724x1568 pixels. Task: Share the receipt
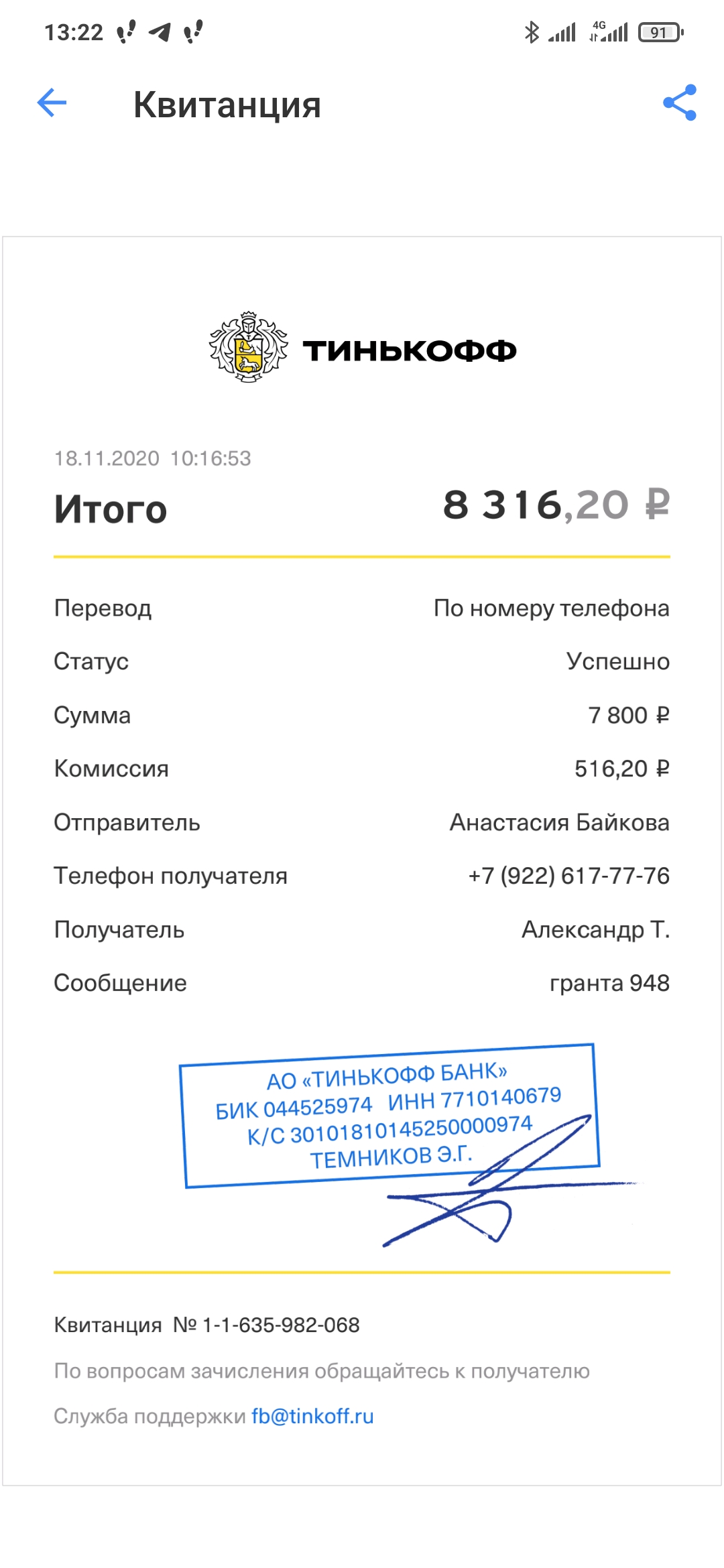679,103
